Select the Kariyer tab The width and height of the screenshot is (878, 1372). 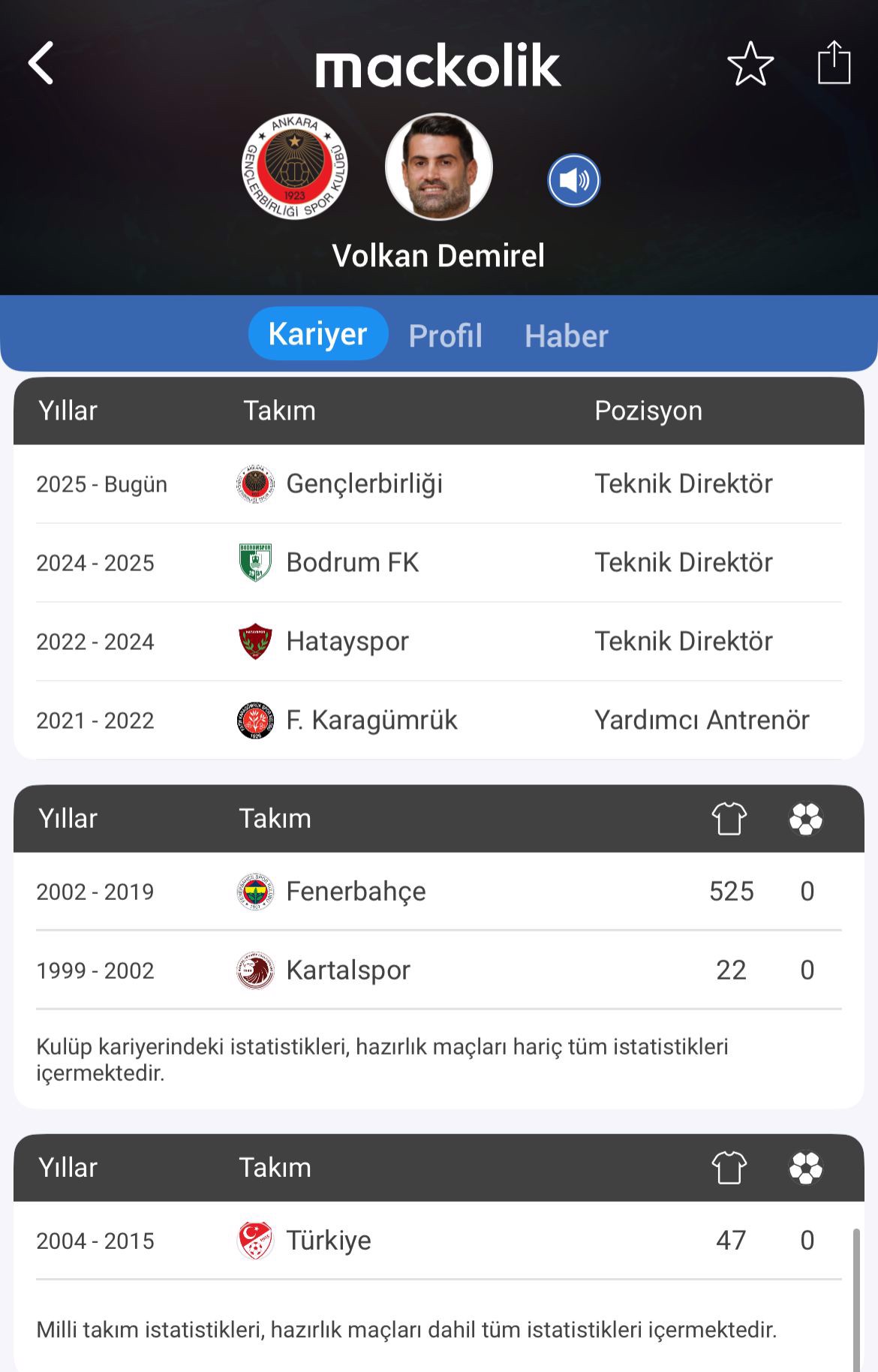(x=317, y=334)
